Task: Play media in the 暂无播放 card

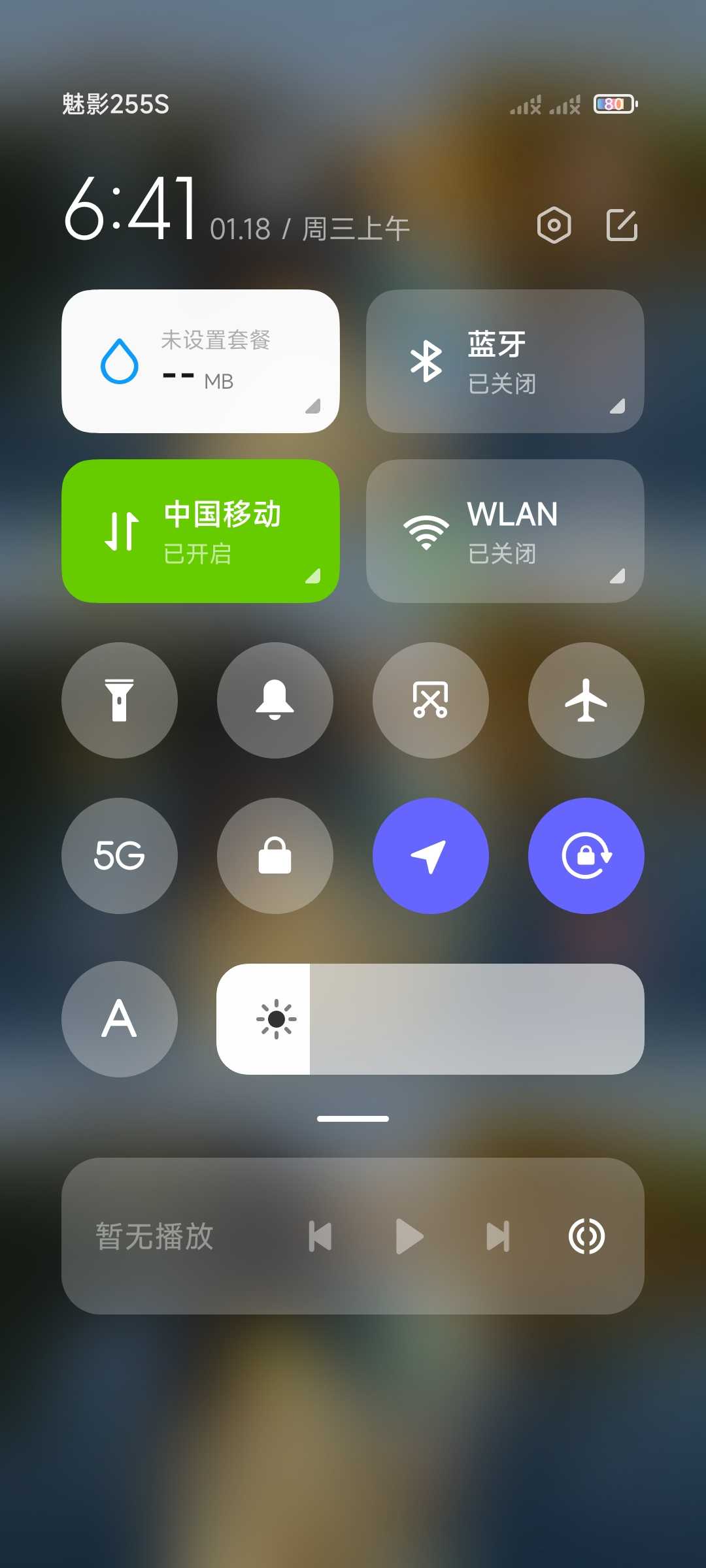Action: pos(409,1236)
